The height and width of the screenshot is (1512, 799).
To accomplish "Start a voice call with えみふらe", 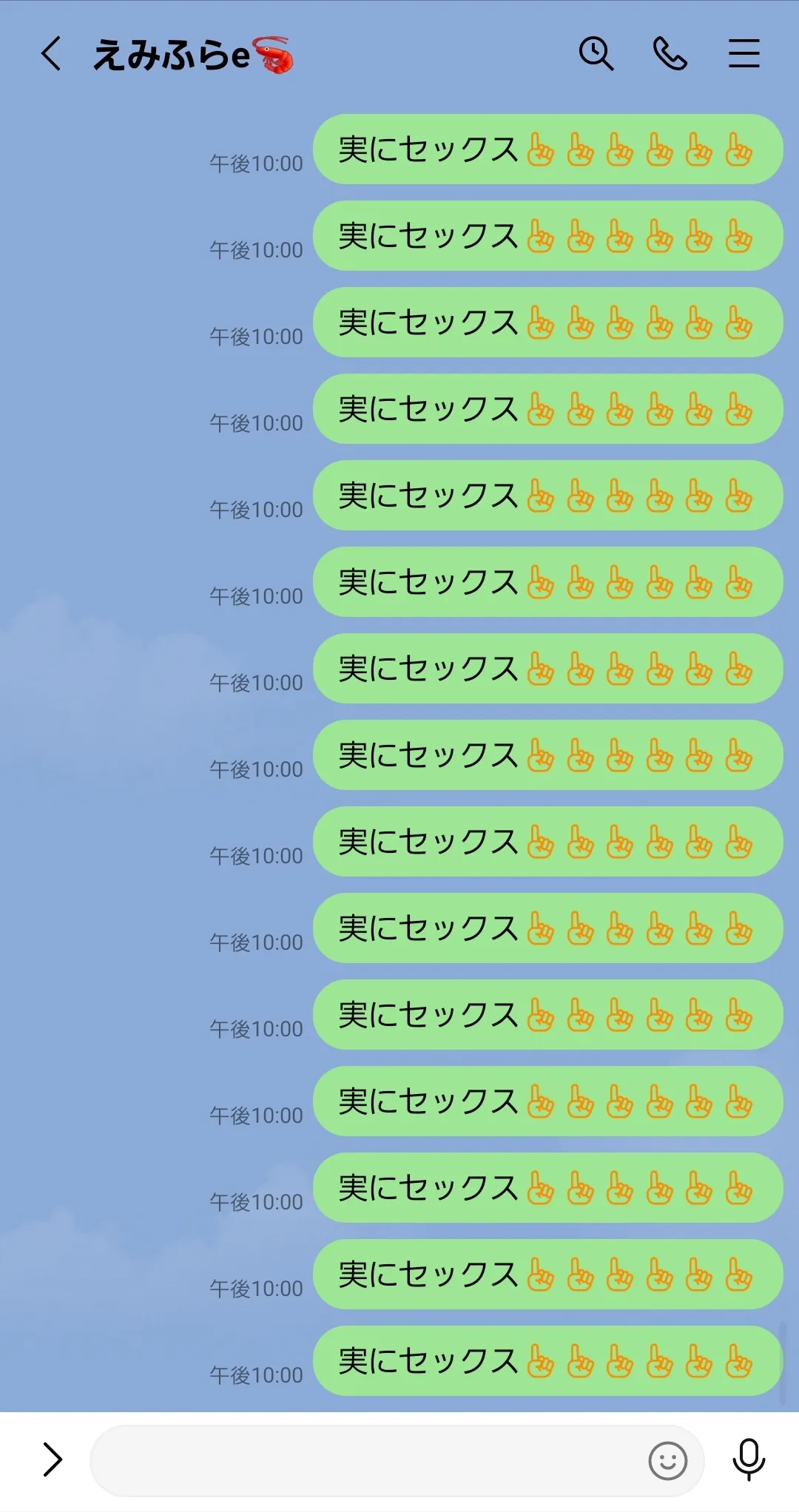I will point(670,54).
